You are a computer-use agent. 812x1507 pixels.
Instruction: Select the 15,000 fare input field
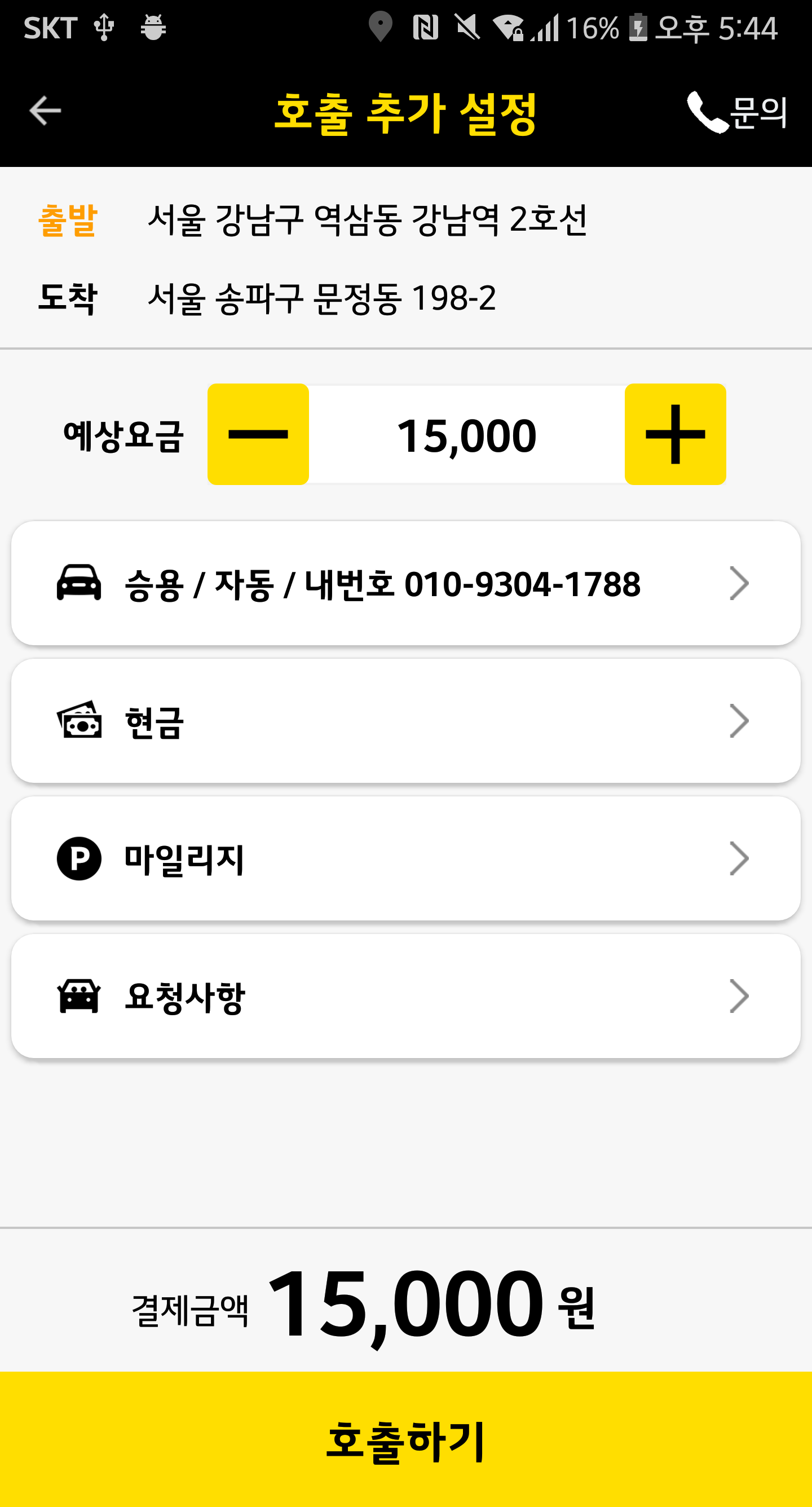(x=466, y=434)
